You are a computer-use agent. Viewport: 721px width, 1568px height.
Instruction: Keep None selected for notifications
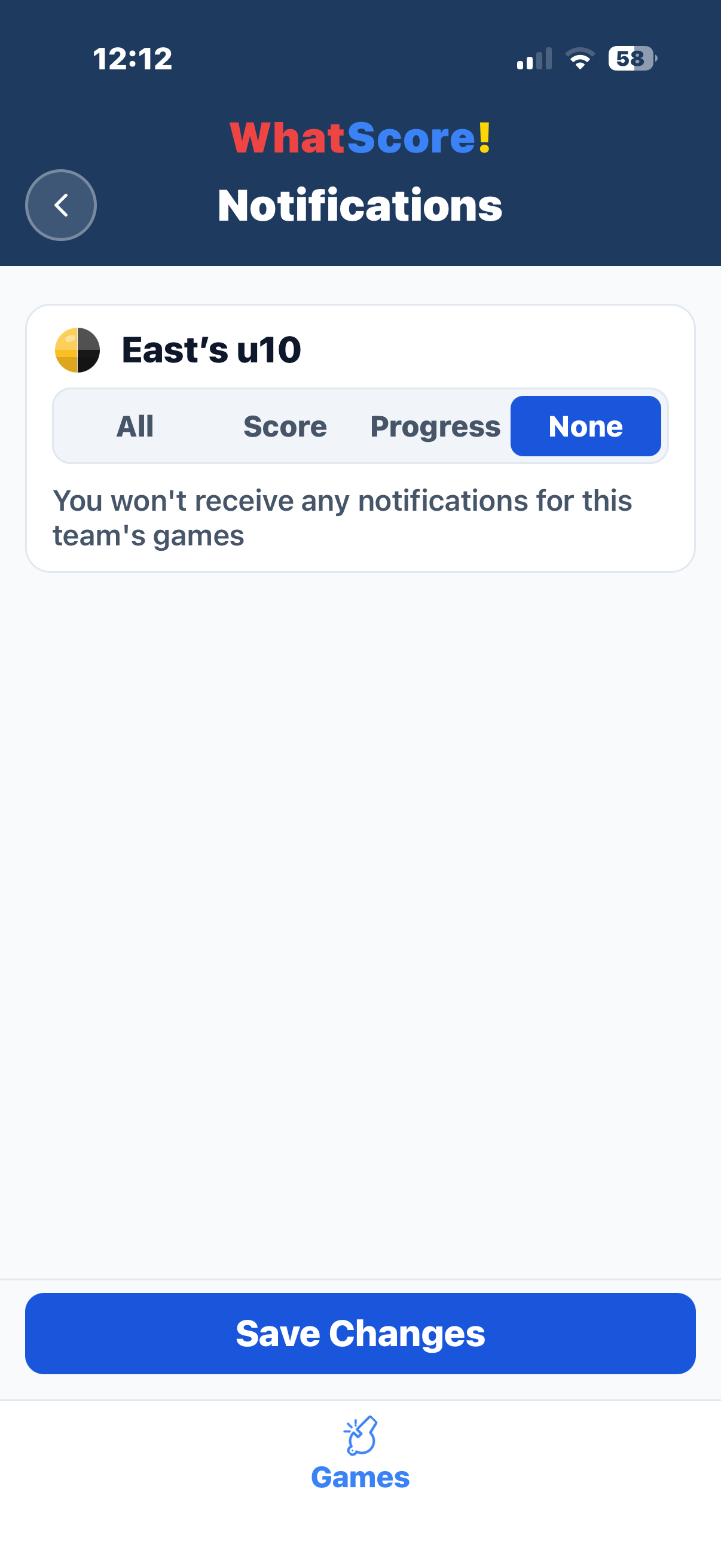tap(585, 426)
